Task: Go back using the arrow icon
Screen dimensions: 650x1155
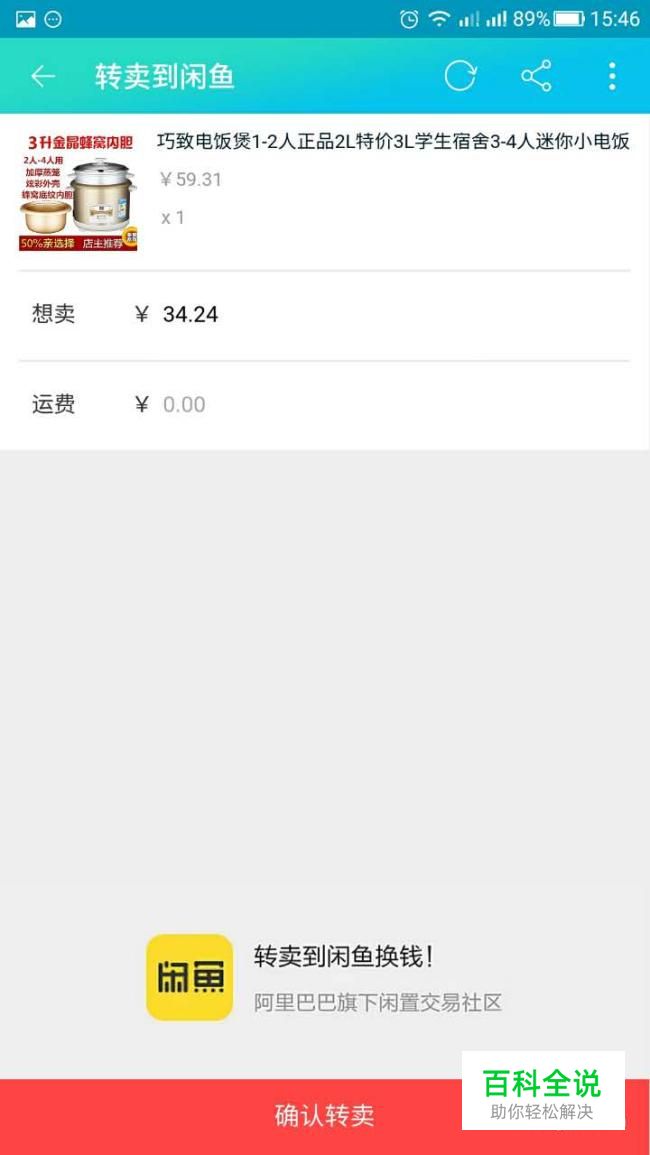Action: (x=43, y=76)
